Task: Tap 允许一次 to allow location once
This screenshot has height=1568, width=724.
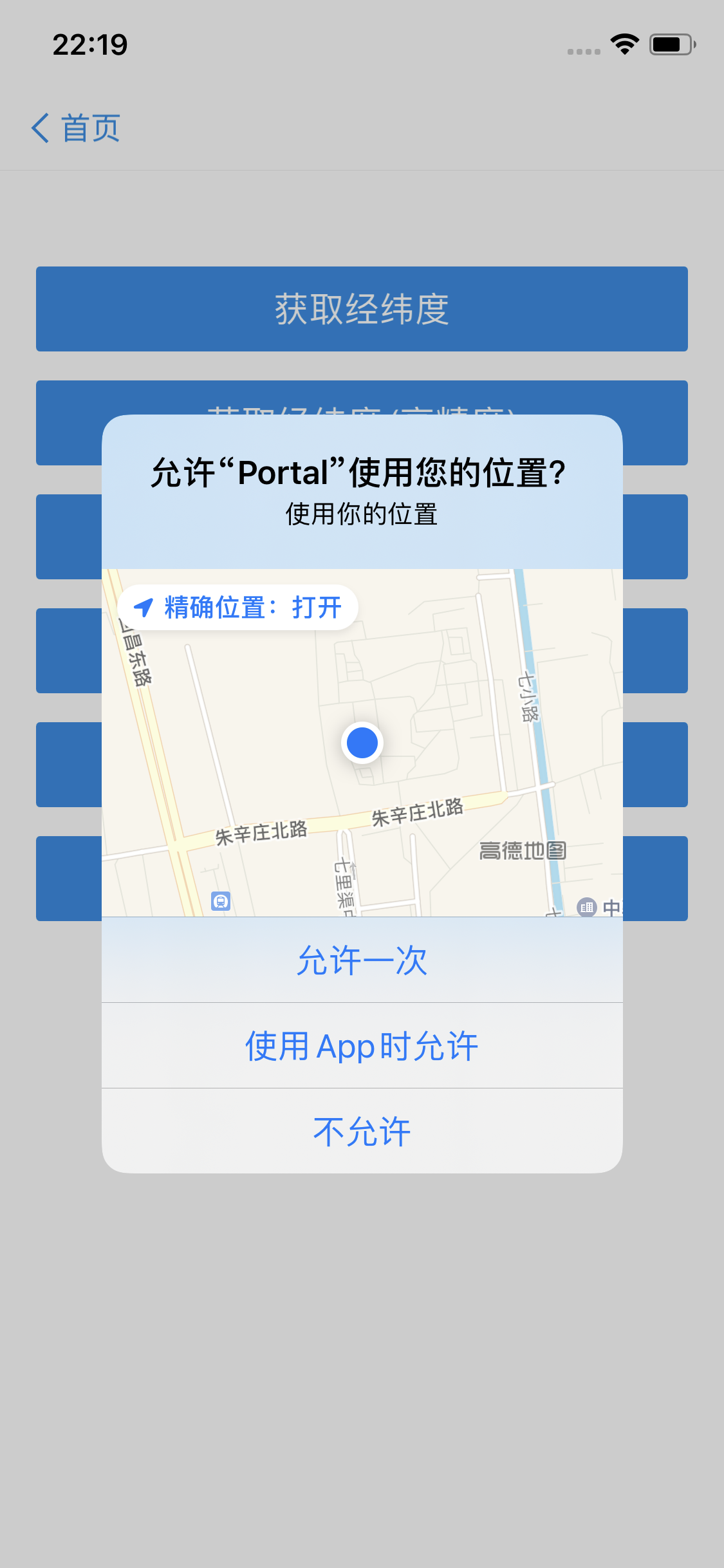Action: click(362, 960)
